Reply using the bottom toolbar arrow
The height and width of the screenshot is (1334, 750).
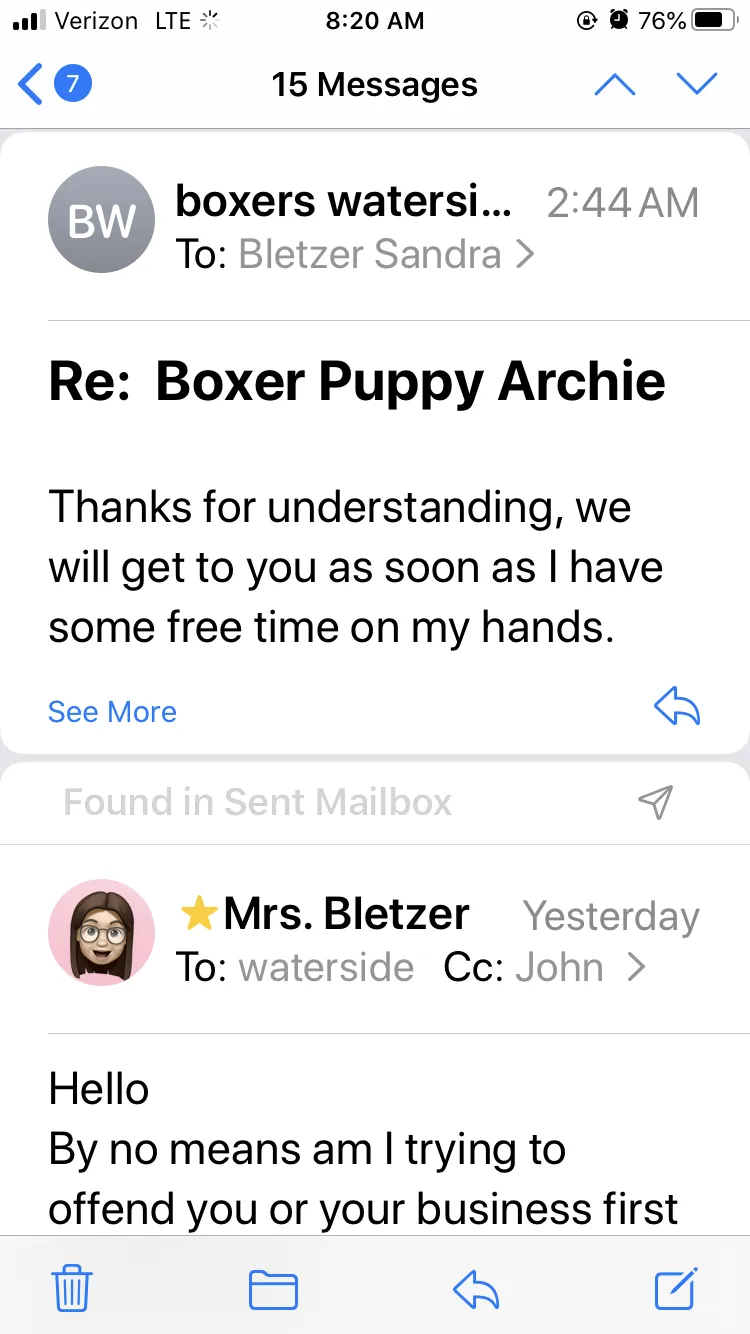click(x=476, y=1289)
